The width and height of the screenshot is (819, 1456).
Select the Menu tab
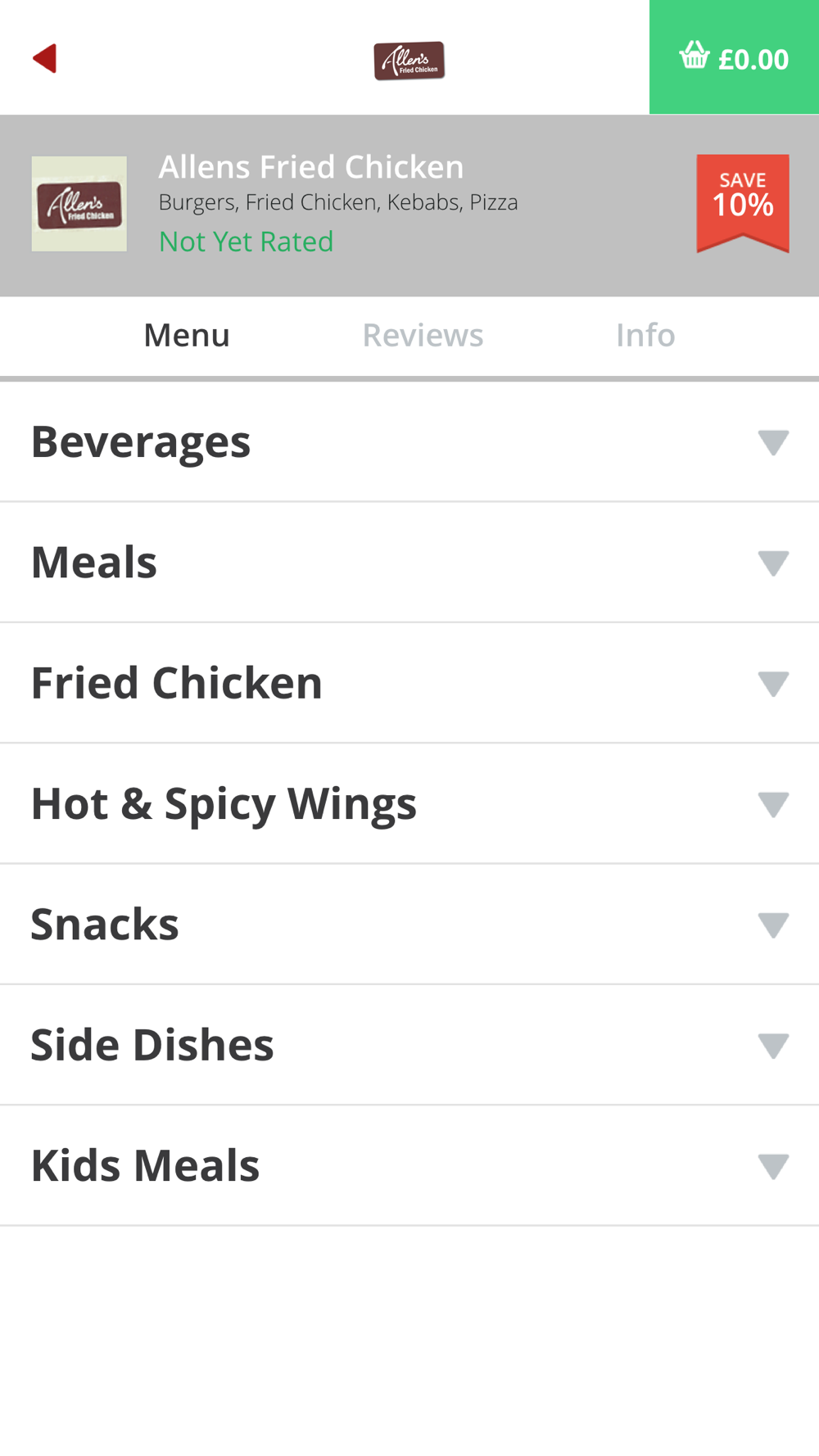pyautogui.click(x=187, y=335)
